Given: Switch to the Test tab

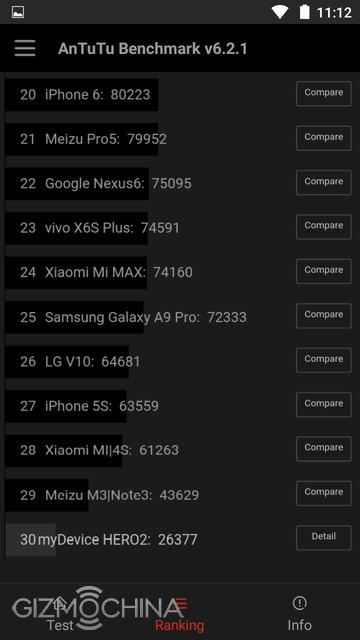Looking at the screenshot, I should pyautogui.click(x=60, y=613).
